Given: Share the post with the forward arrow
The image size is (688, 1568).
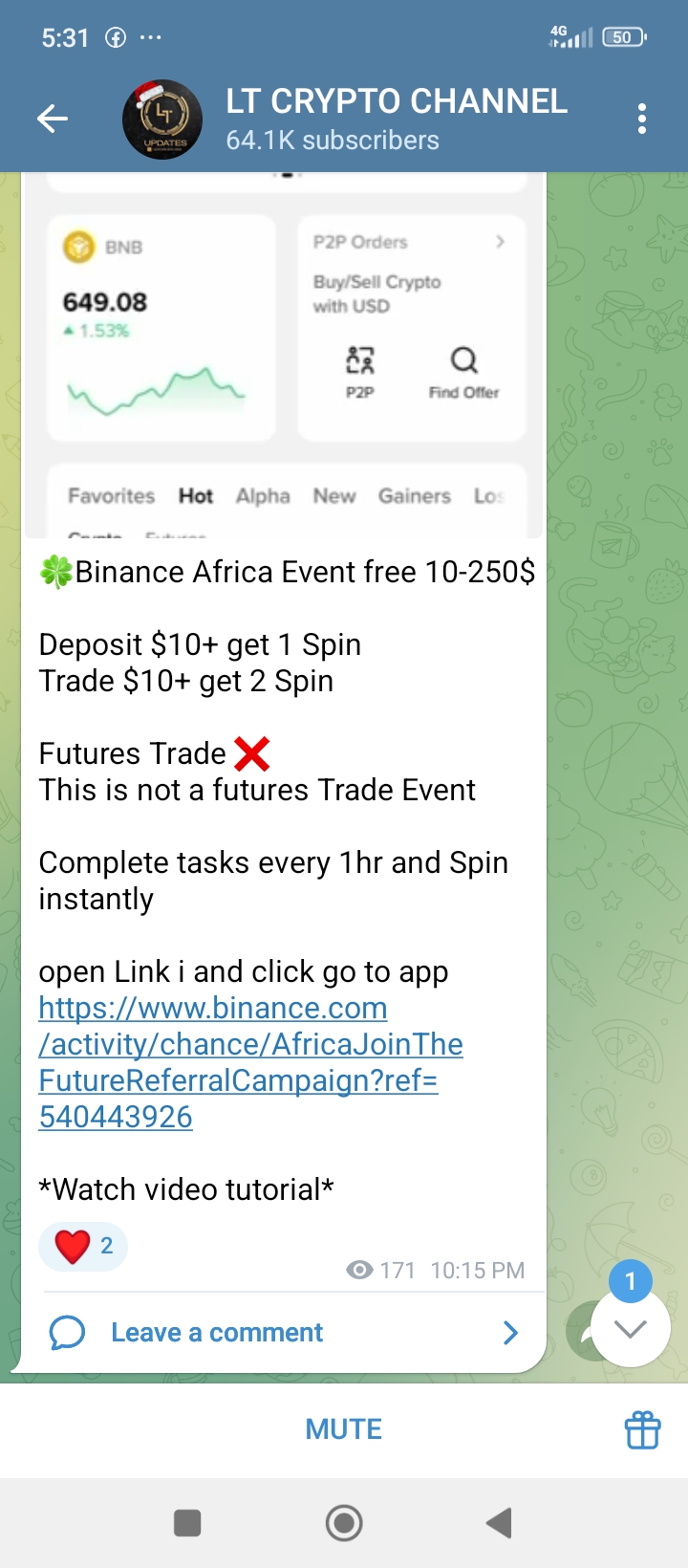Looking at the screenshot, I should pos(577,1331).
